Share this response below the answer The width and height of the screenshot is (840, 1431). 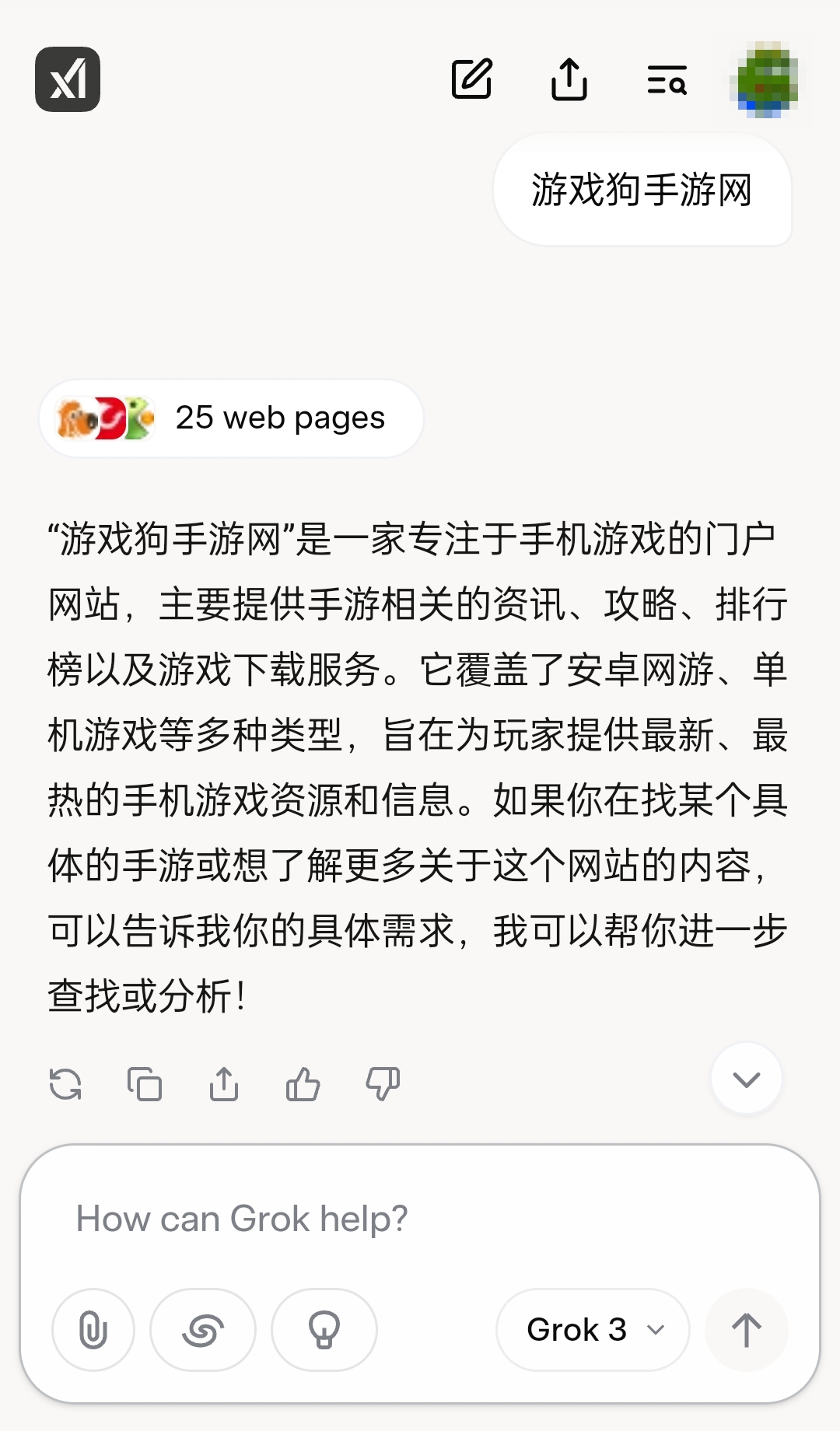224,1084
